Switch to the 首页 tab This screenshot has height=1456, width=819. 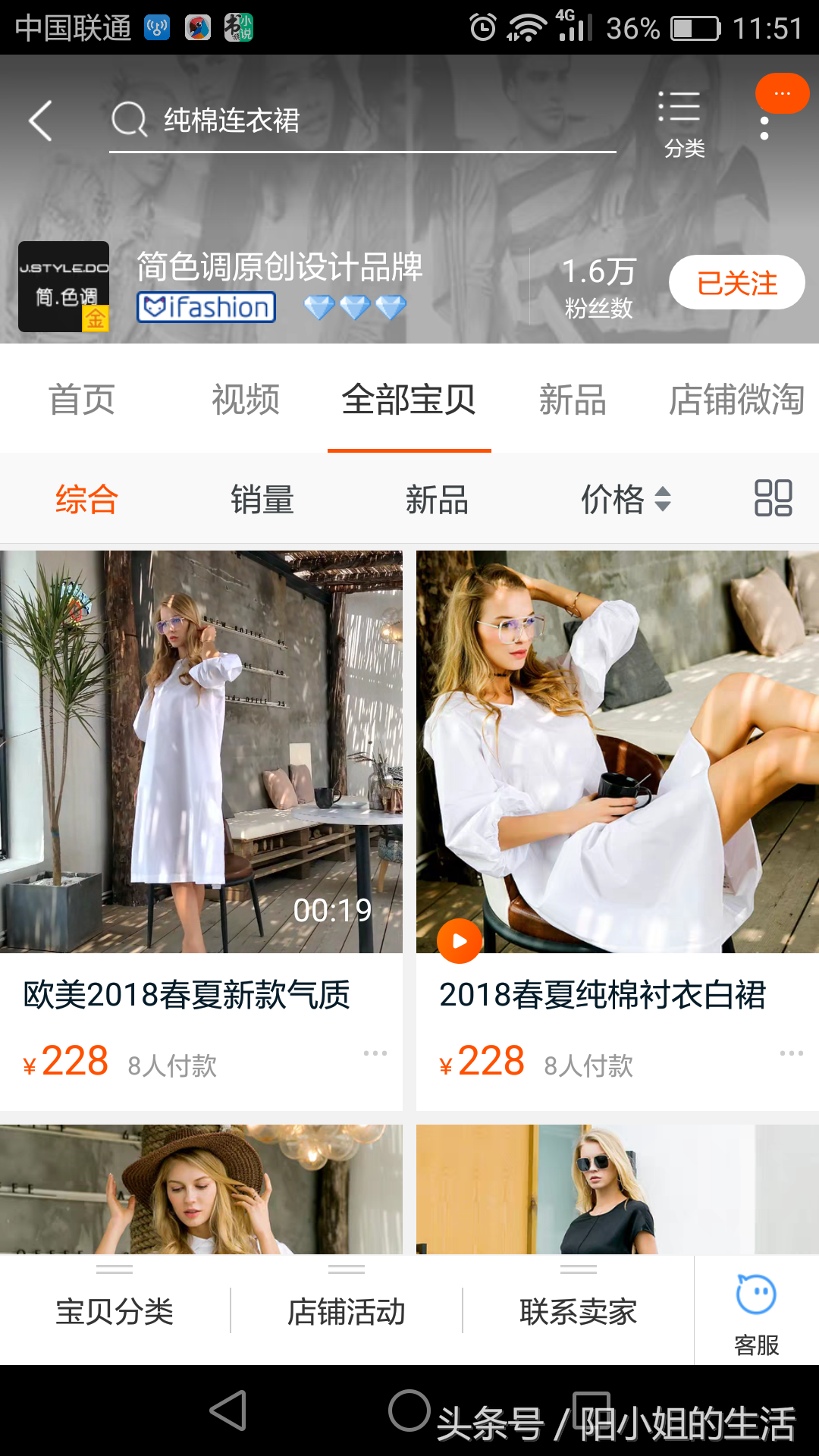(82, 400)
